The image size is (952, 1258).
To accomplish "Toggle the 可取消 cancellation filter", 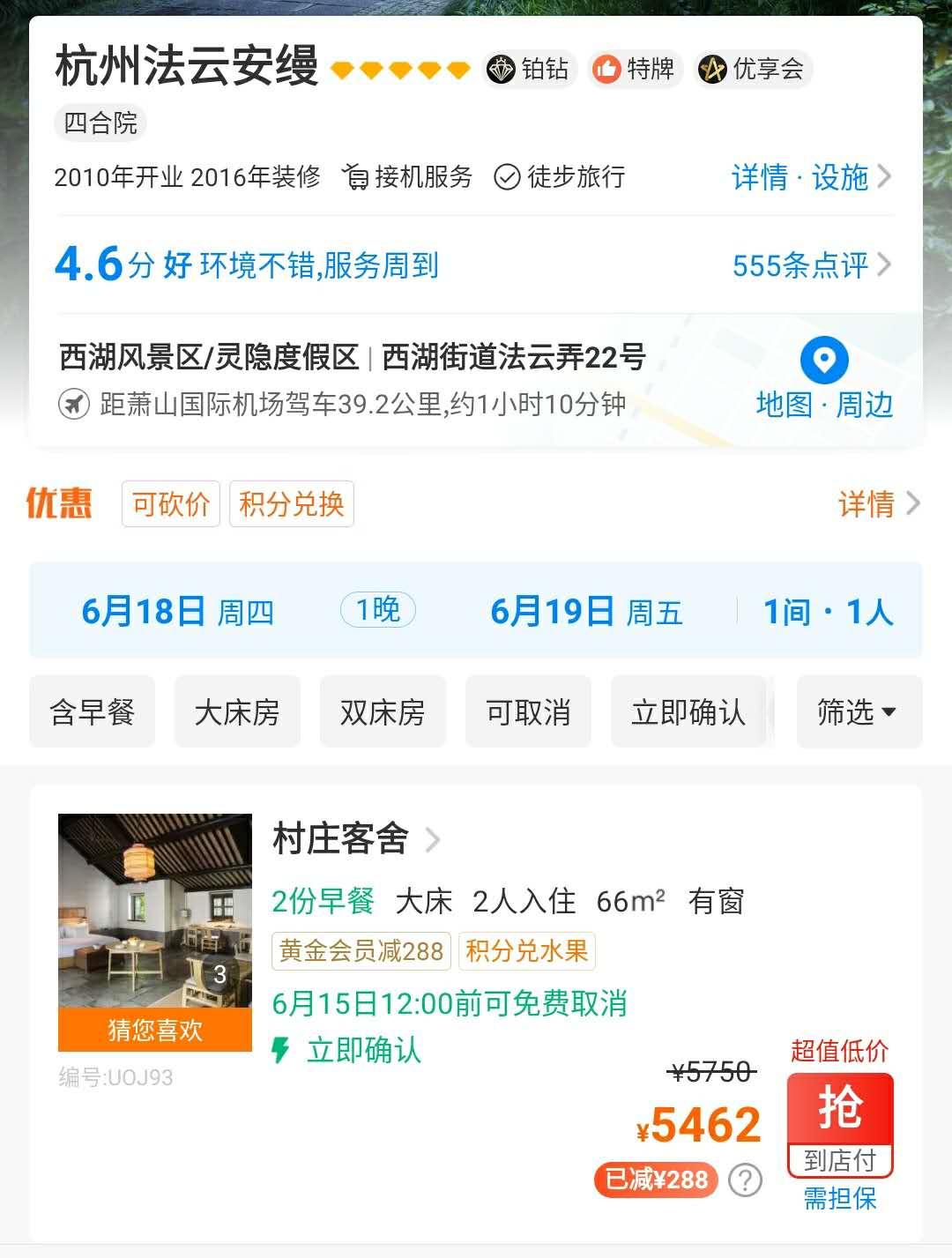I will [528, 711].
